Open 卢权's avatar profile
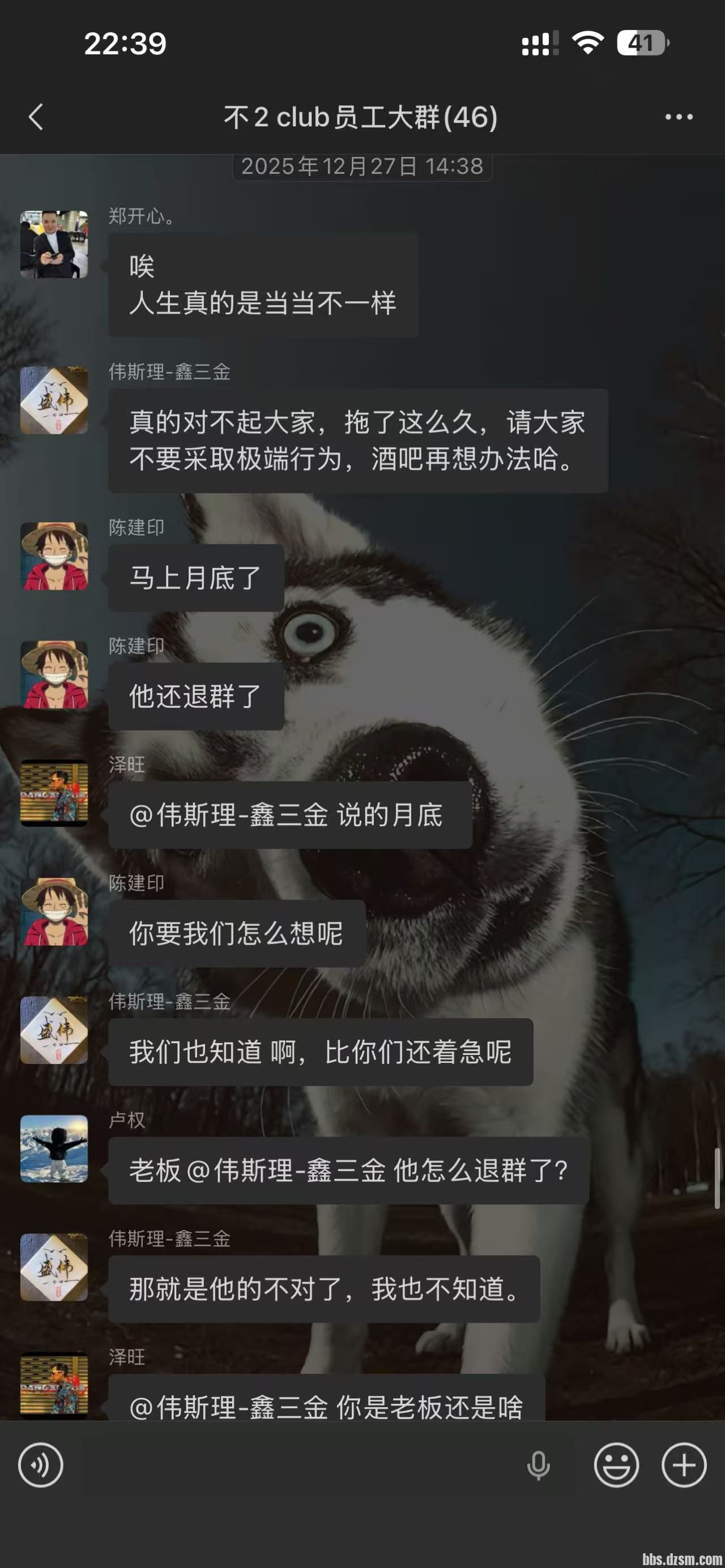725x1568 pixels. click(54, 1148)
